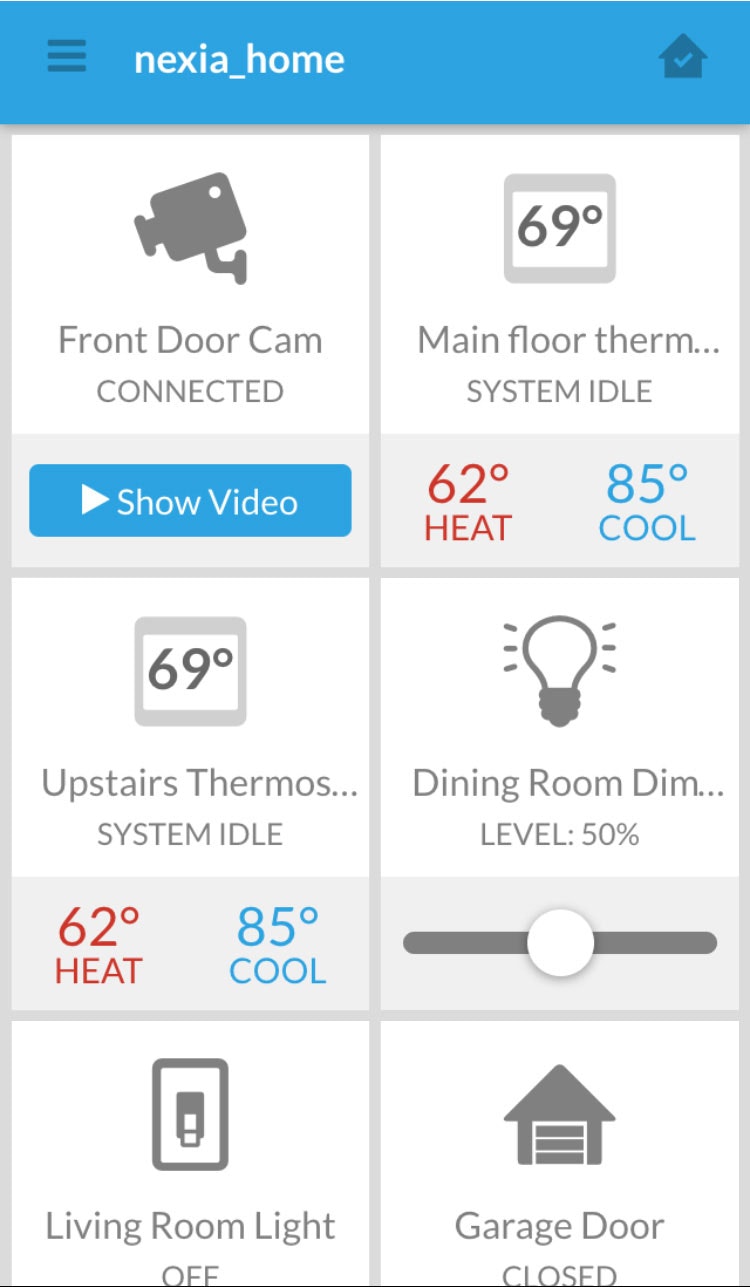Click the nexia_home title
Screen dimensions: 750x1287
[240, 58]
